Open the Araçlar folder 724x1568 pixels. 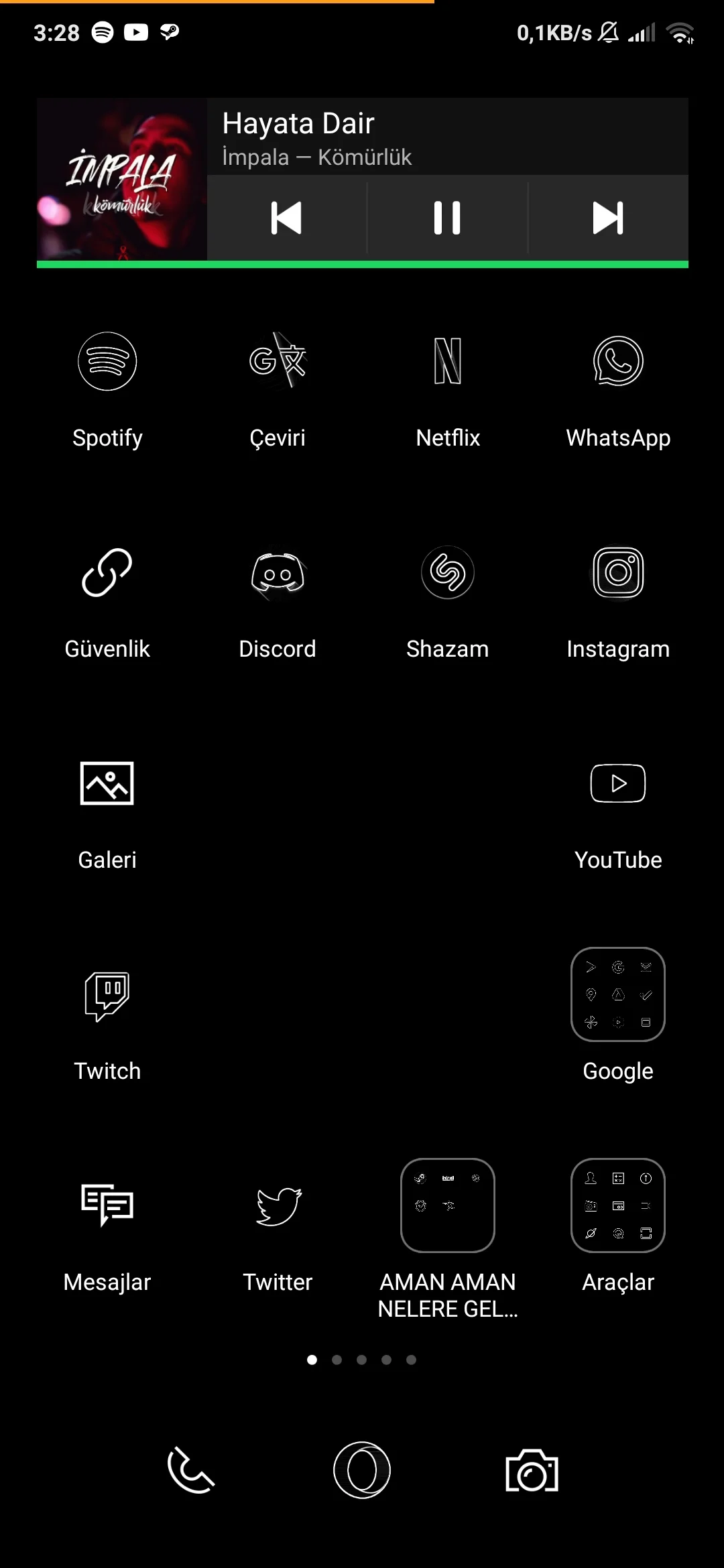point(618,1206)
